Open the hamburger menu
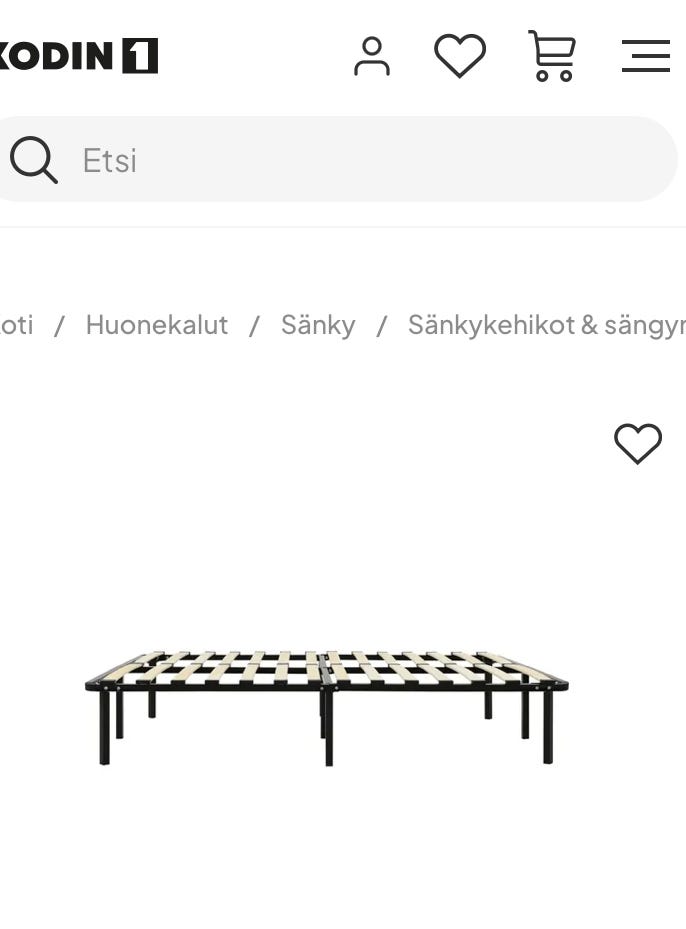The width and height of the screenshot is (686, 929). coord(645,56)
